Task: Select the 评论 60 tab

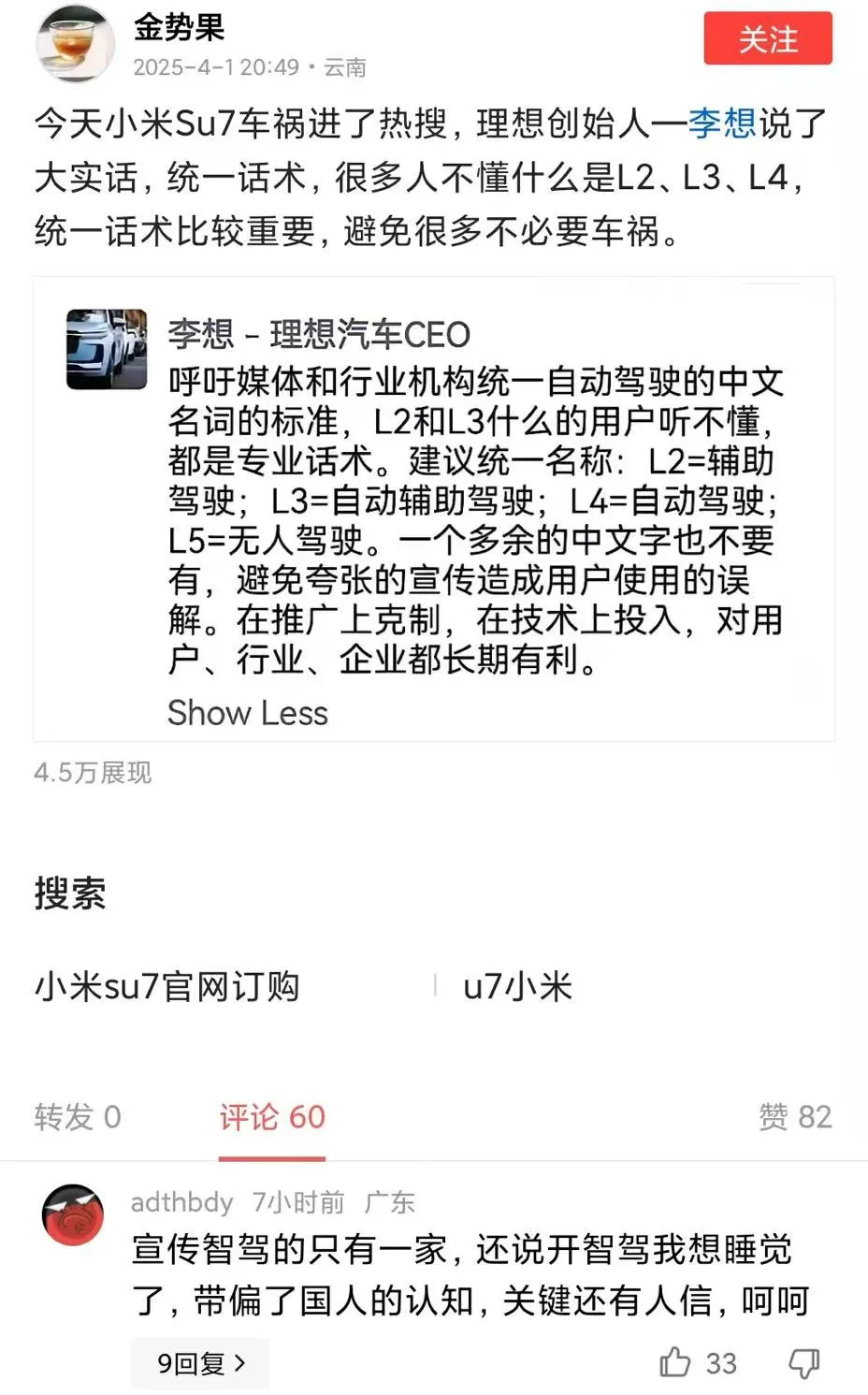Action: pos(272,1116)
